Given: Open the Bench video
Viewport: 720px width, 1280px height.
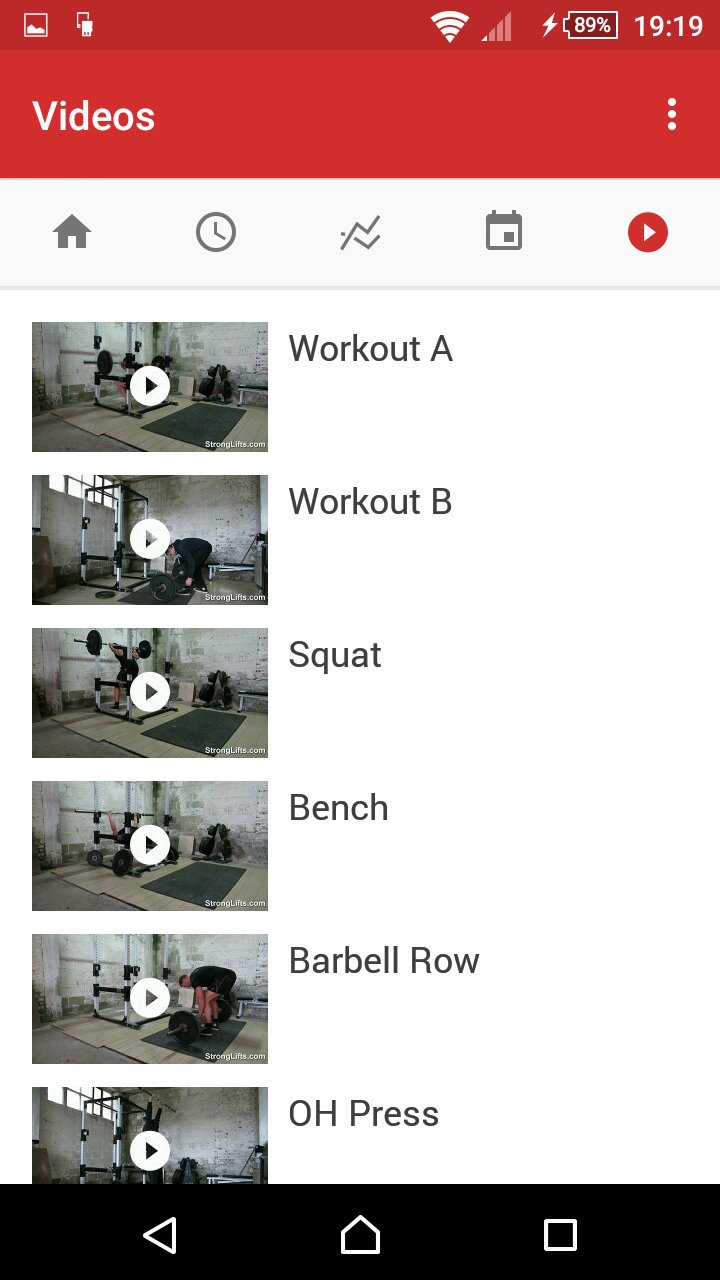Looking at the screenshot, I should coord(150,845).
